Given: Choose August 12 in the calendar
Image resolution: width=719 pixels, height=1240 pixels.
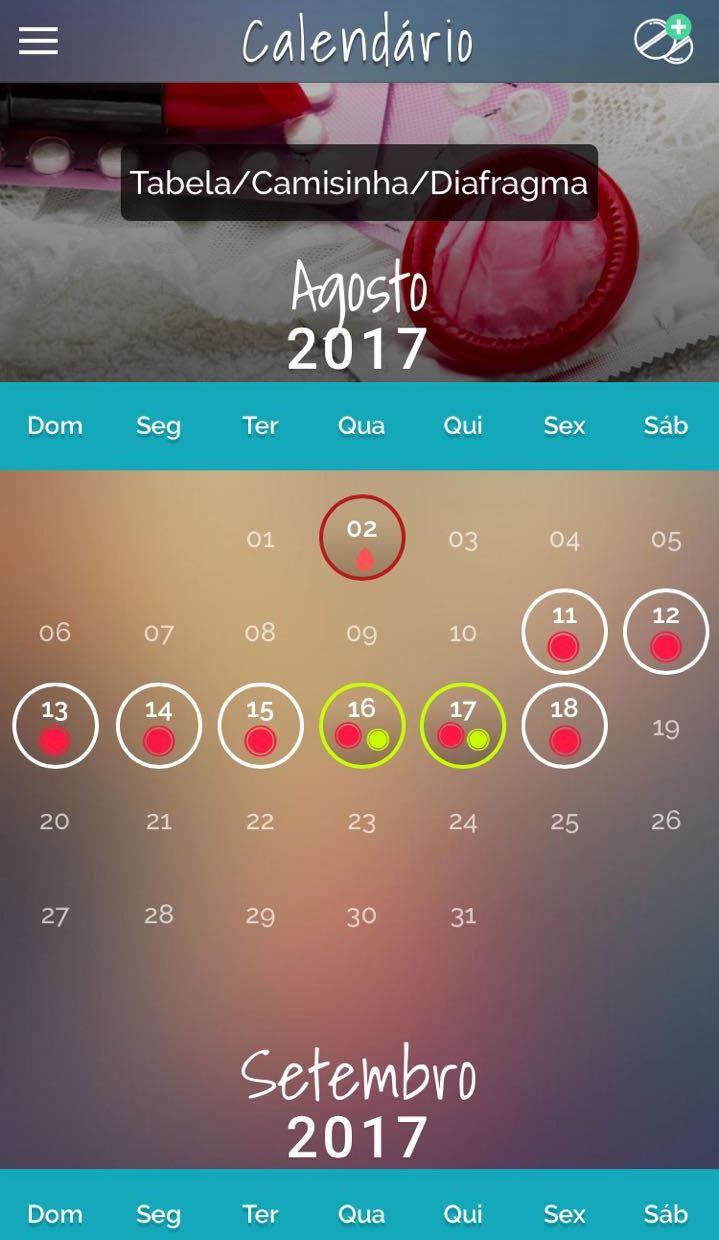Looking at the screenshot, I should point(666,631).
